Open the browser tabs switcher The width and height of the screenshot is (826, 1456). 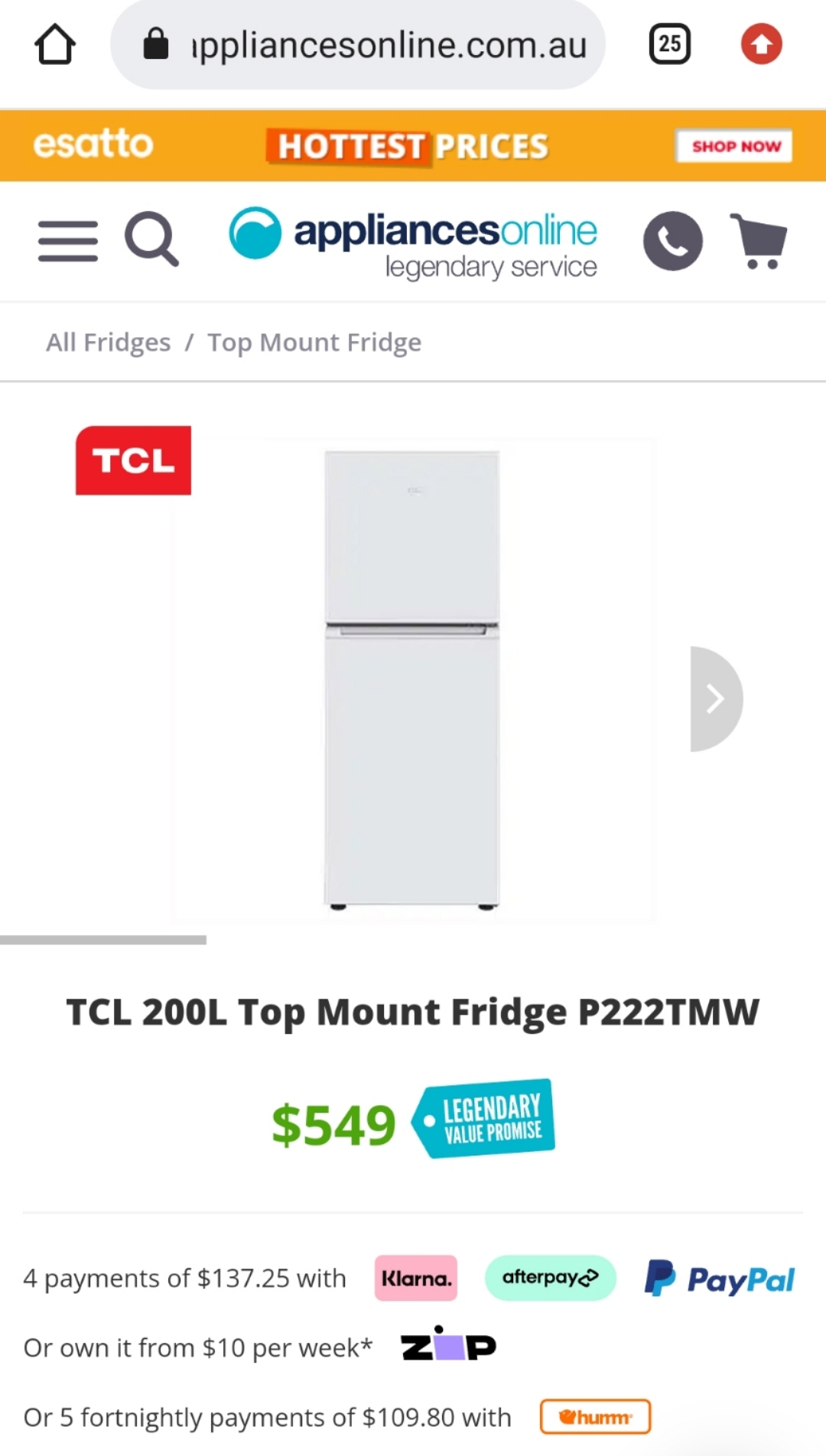pos(669,44)
